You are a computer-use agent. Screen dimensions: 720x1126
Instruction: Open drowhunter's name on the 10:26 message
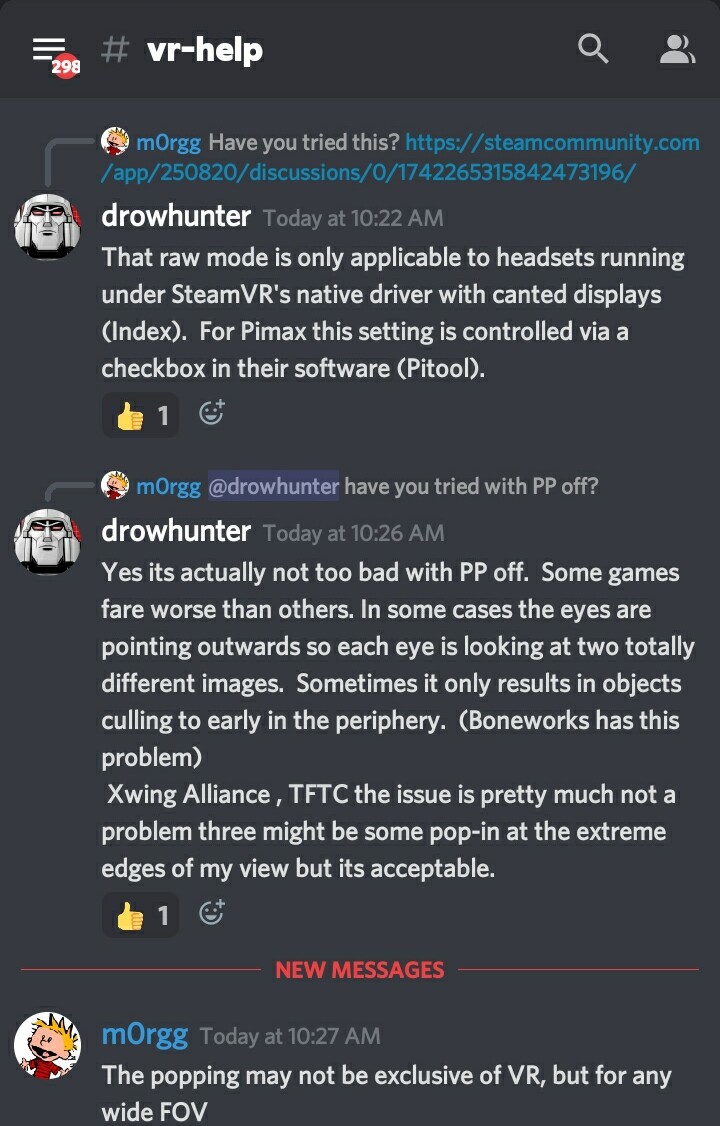[x=176, y=530]
